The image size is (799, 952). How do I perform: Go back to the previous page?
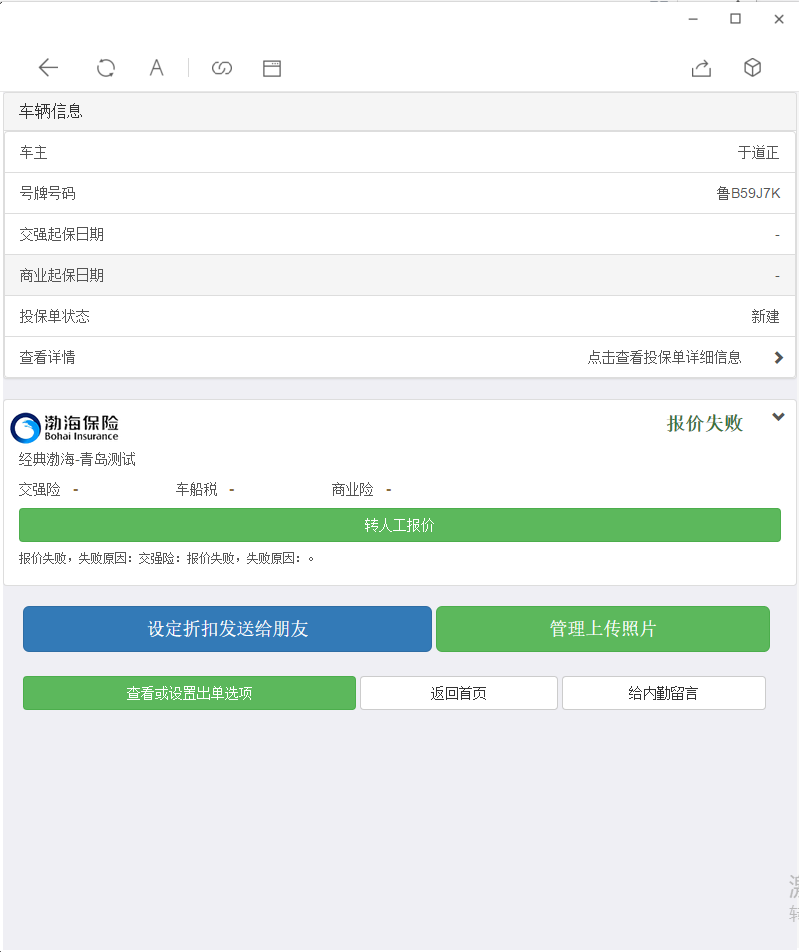point(48,68)
